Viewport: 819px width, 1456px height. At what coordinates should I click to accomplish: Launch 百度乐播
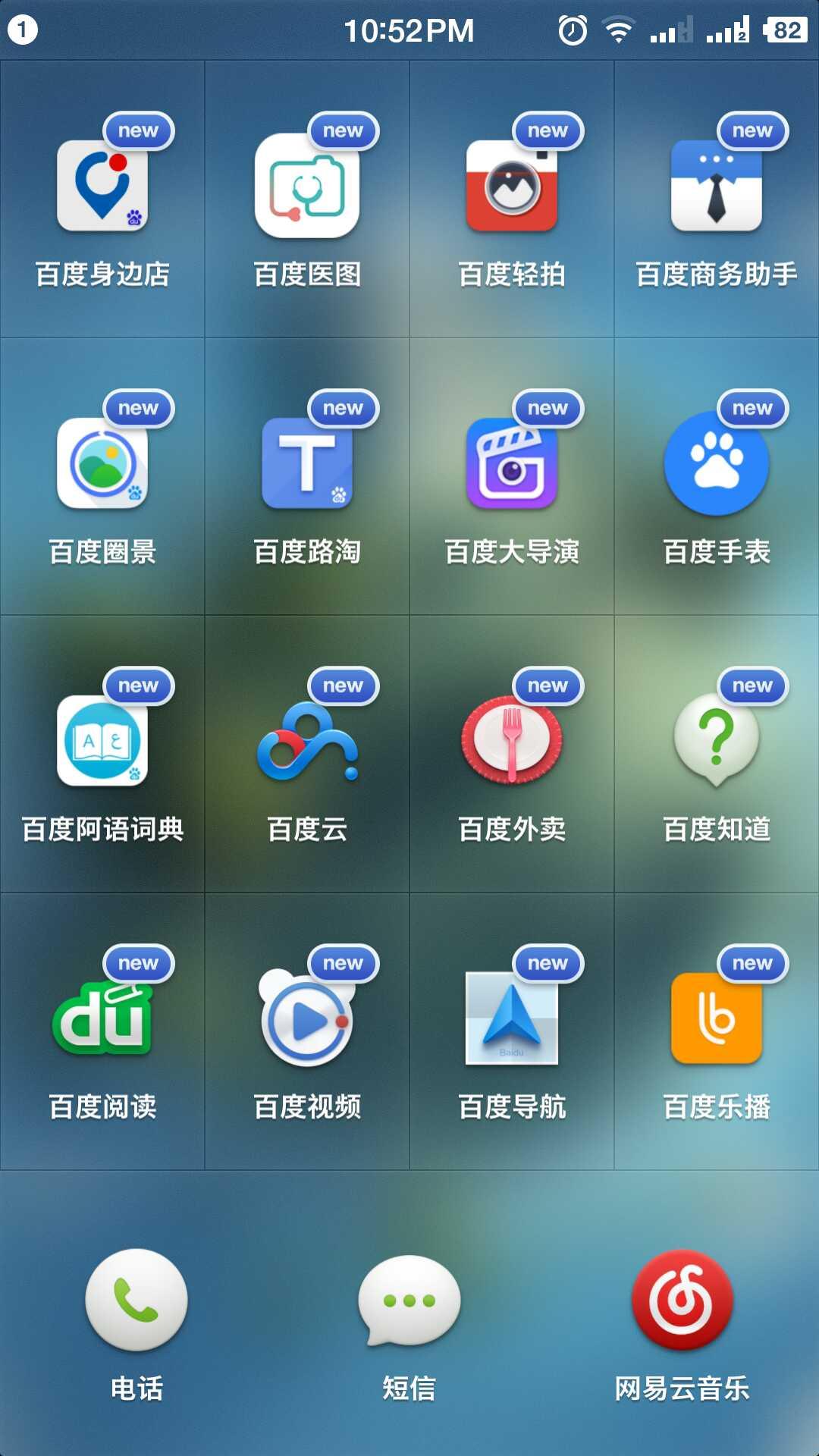[x=717, y=1019]
